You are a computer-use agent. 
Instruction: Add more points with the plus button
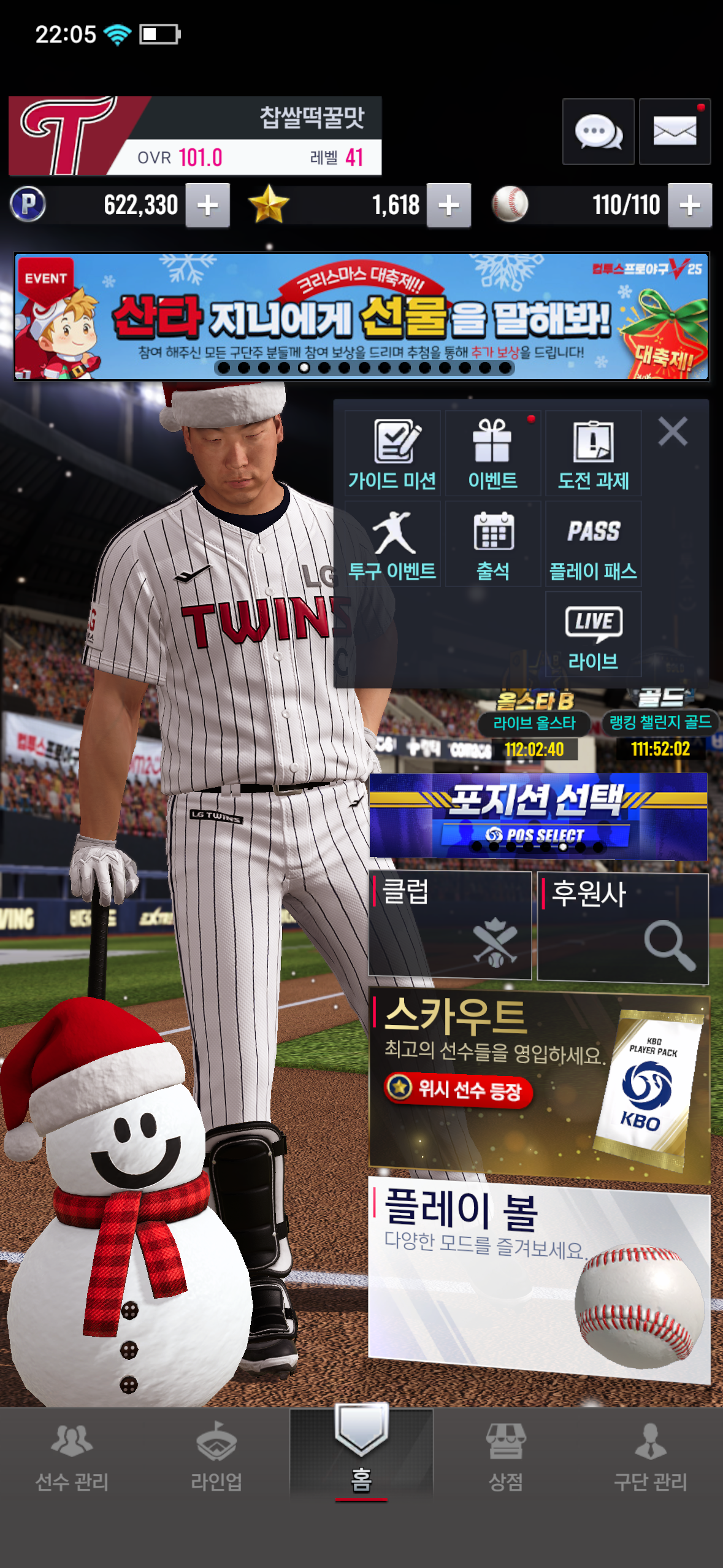pyautogui.click(x=208, y=205)
